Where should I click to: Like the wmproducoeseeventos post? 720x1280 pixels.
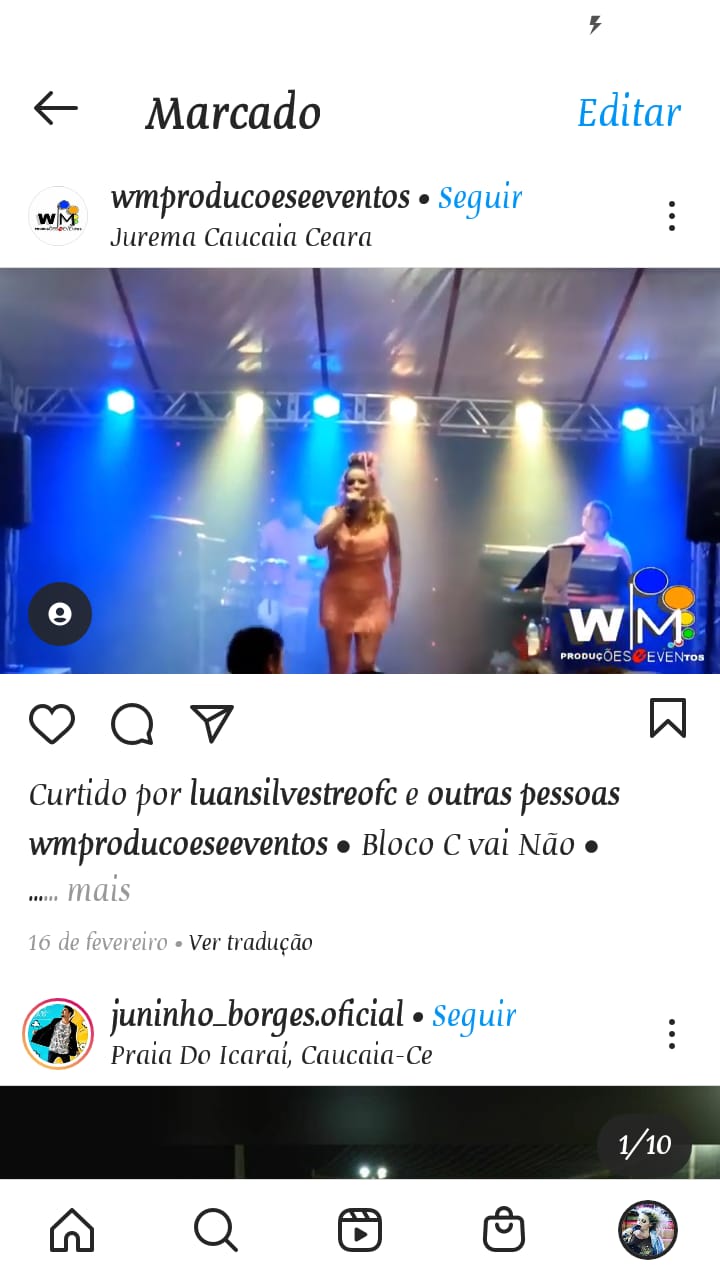click(52, 724)
